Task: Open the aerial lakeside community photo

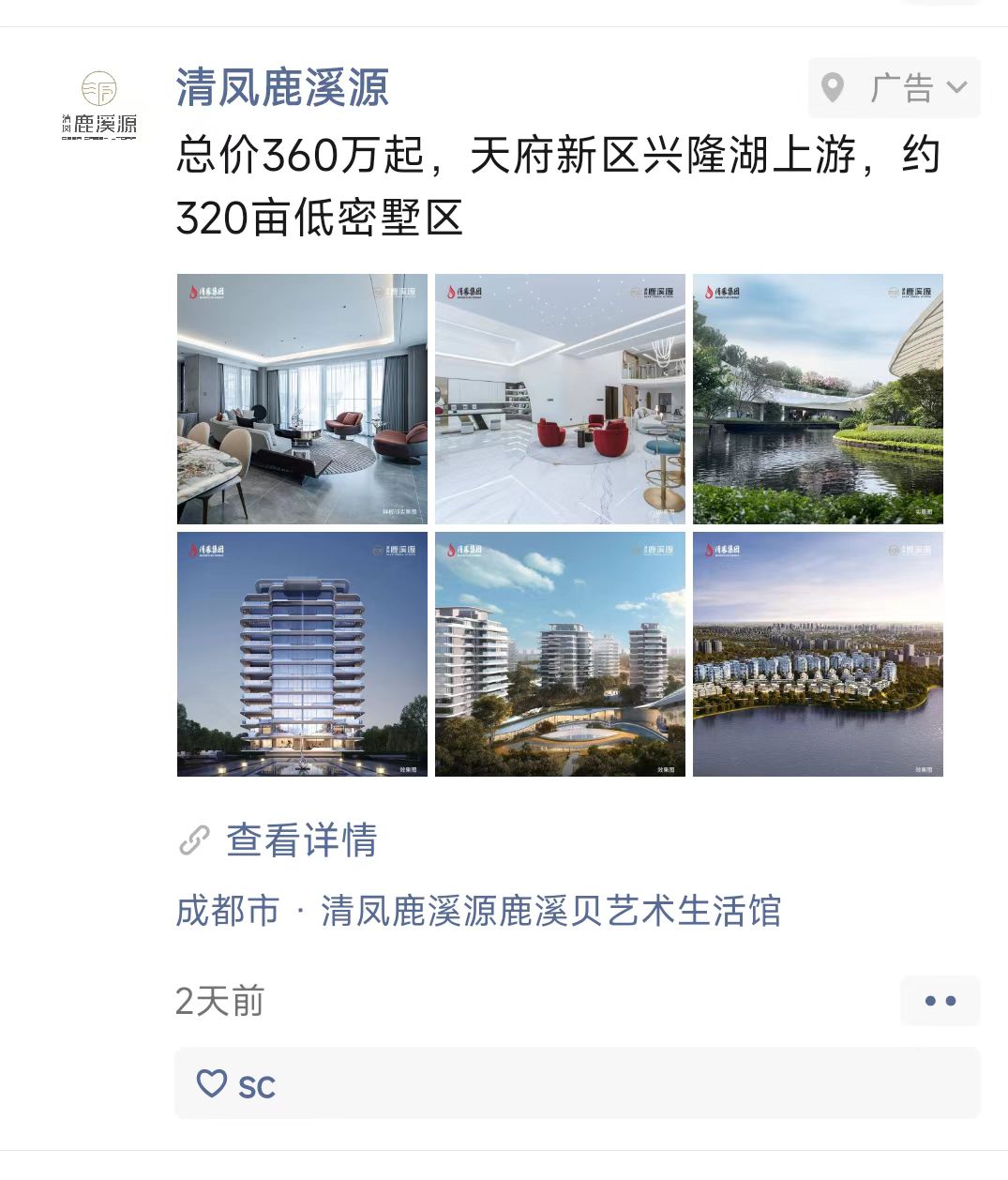Action: point(818,654)
